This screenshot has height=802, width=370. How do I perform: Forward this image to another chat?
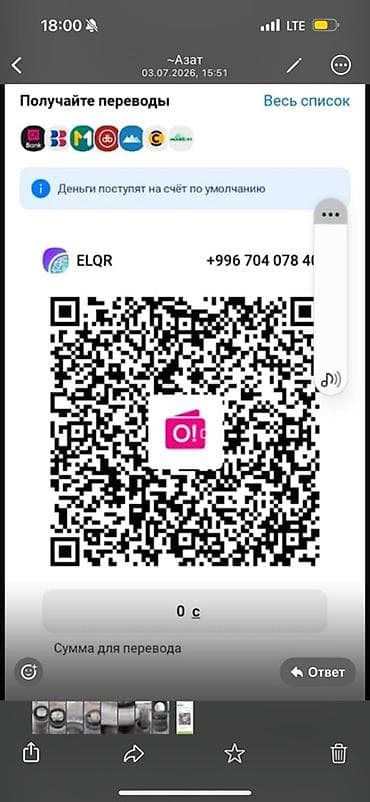134,753
